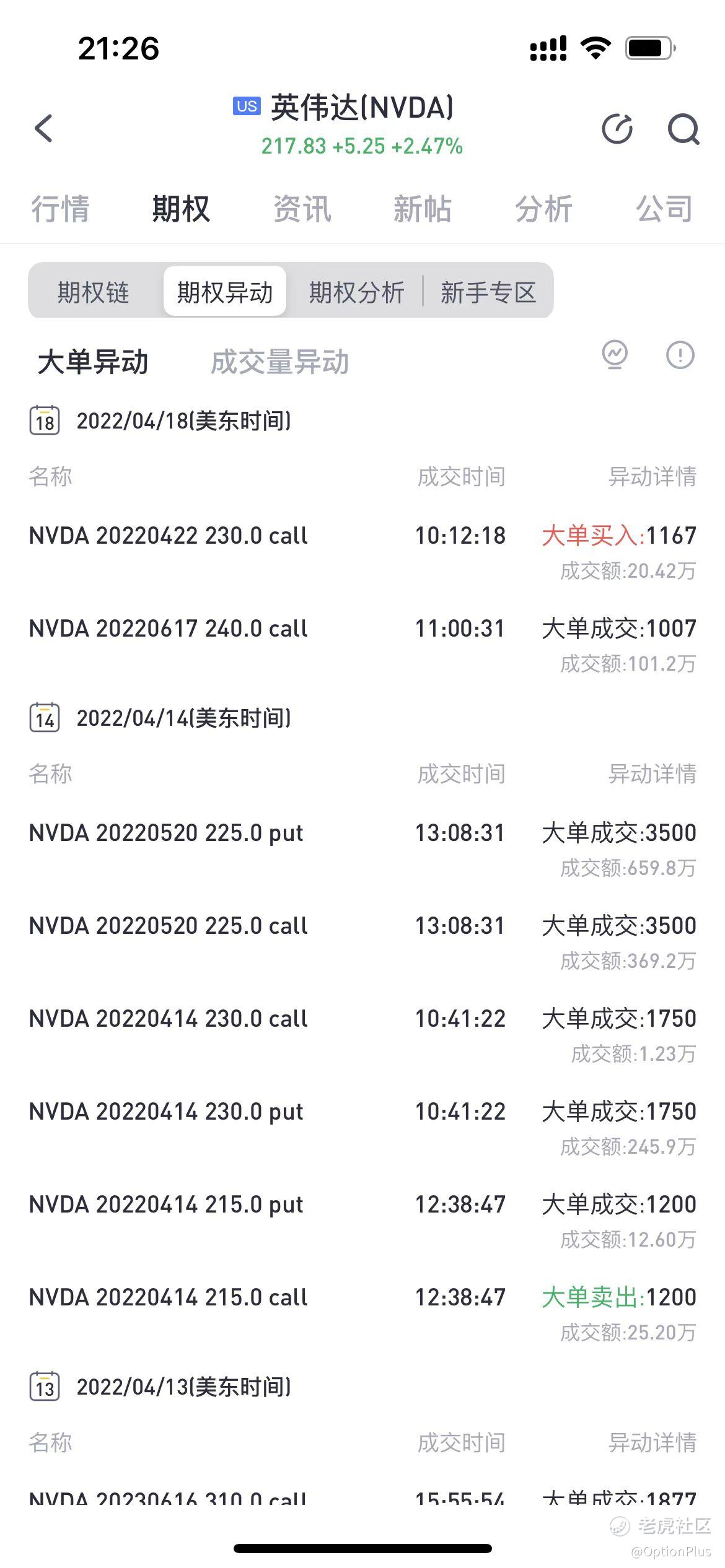Switch to the 资讯 tab
725x1568 pixels.
(x=302, y=209)
